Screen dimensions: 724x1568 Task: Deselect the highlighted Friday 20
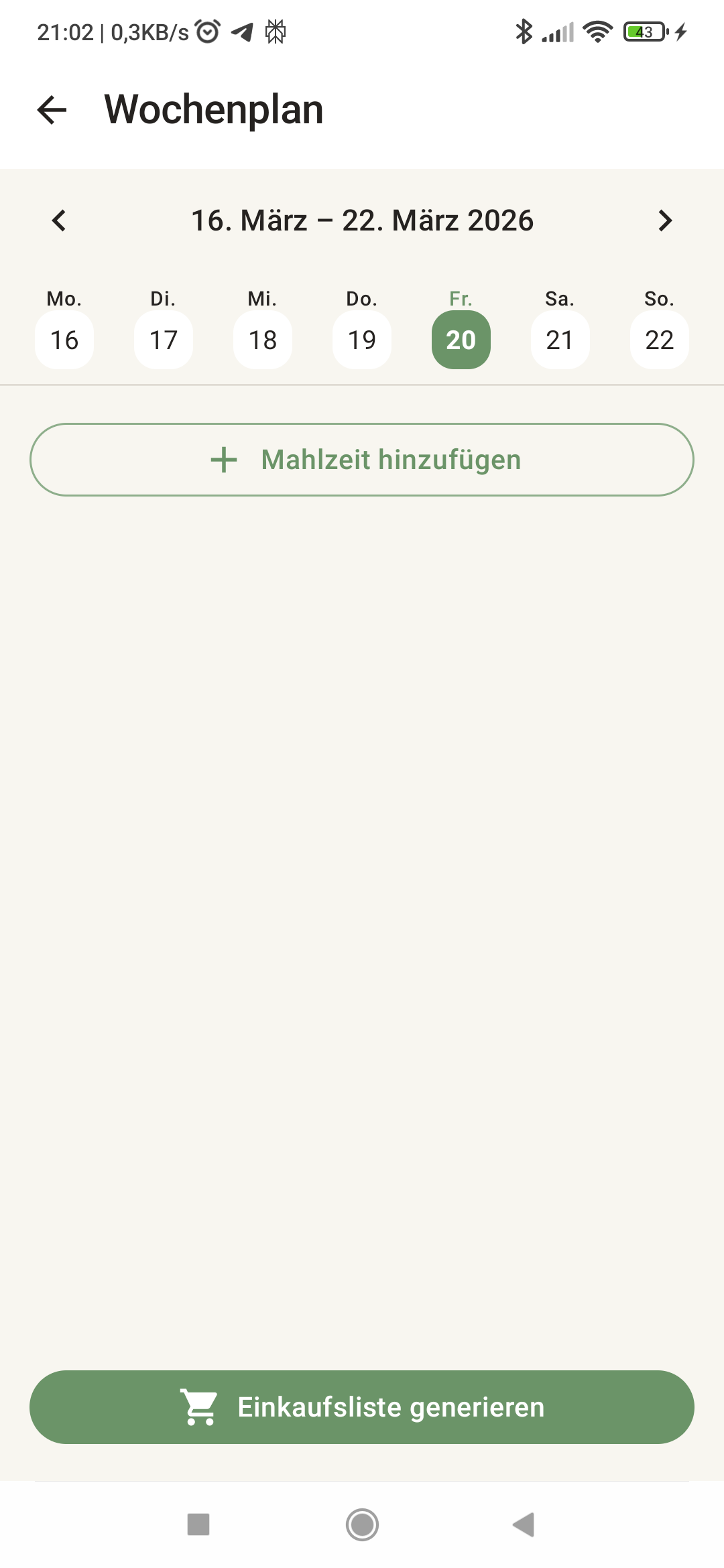(x=461, y=340)
